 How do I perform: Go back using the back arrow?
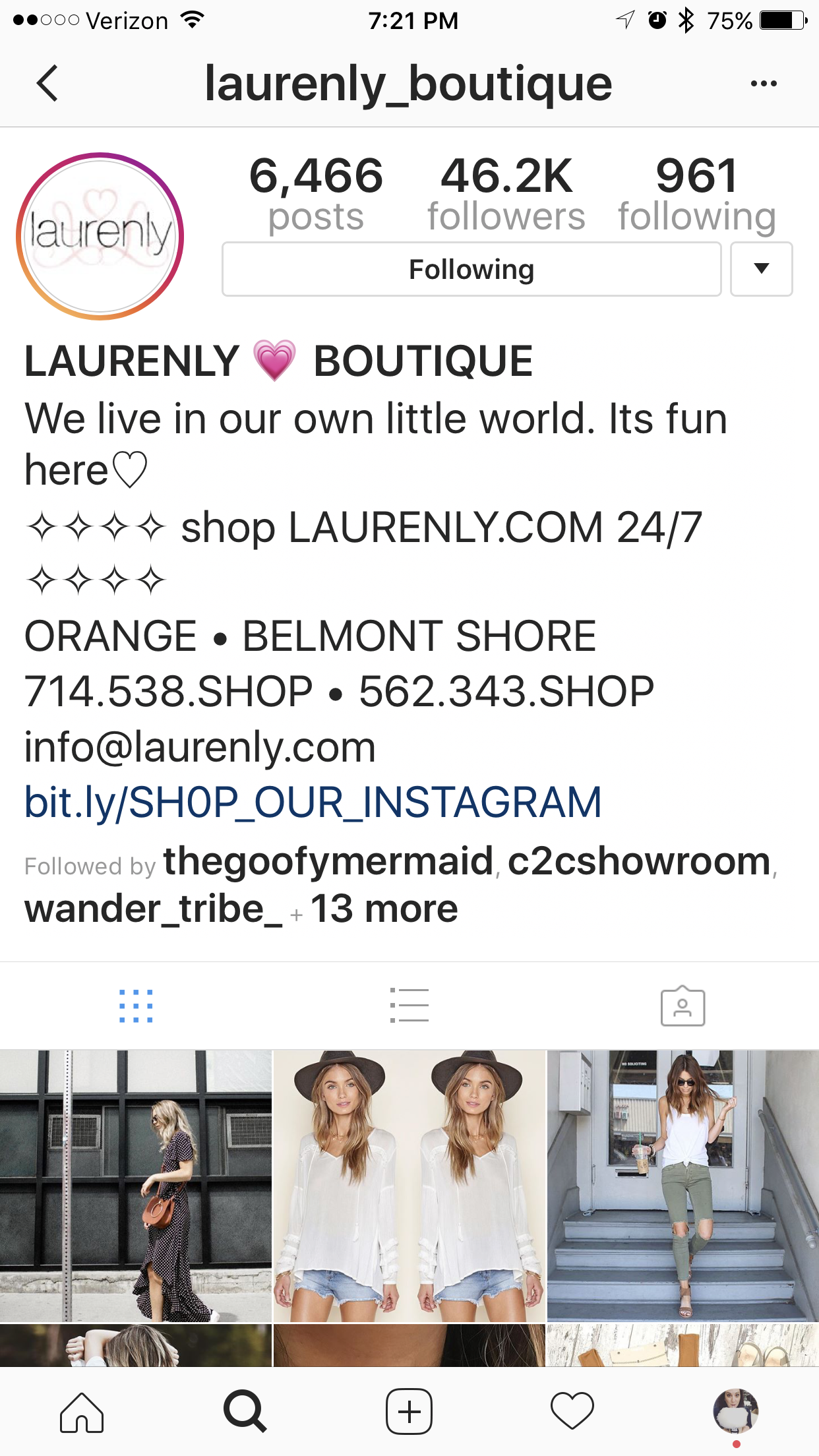pos(47,83)
